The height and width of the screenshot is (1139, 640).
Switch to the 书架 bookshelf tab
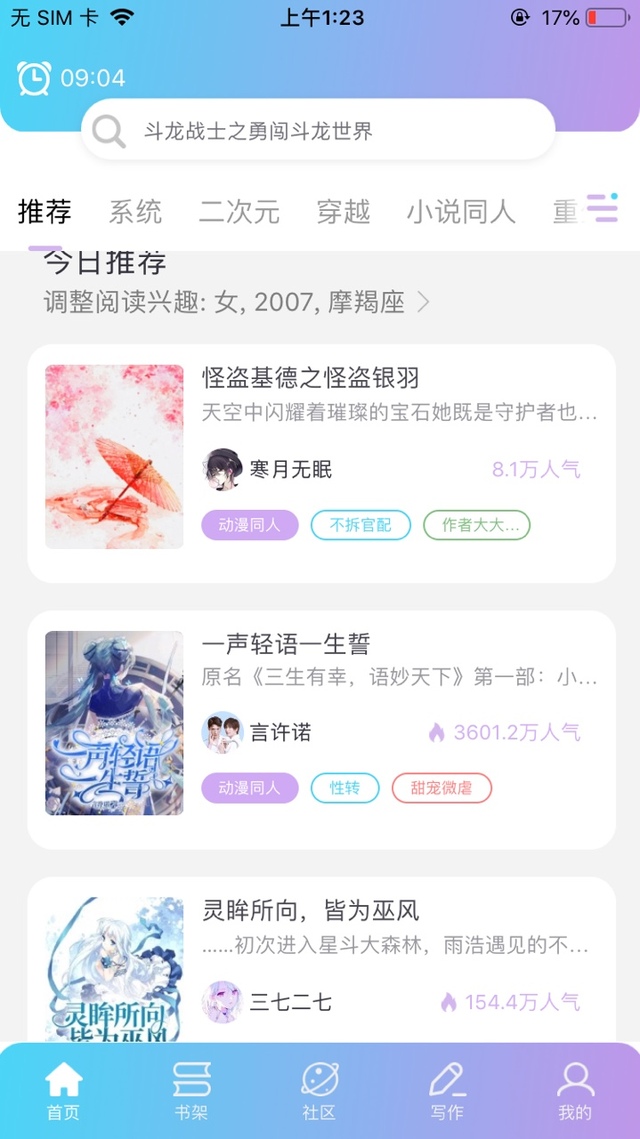pyautogui.click(x=191, y=1091)
